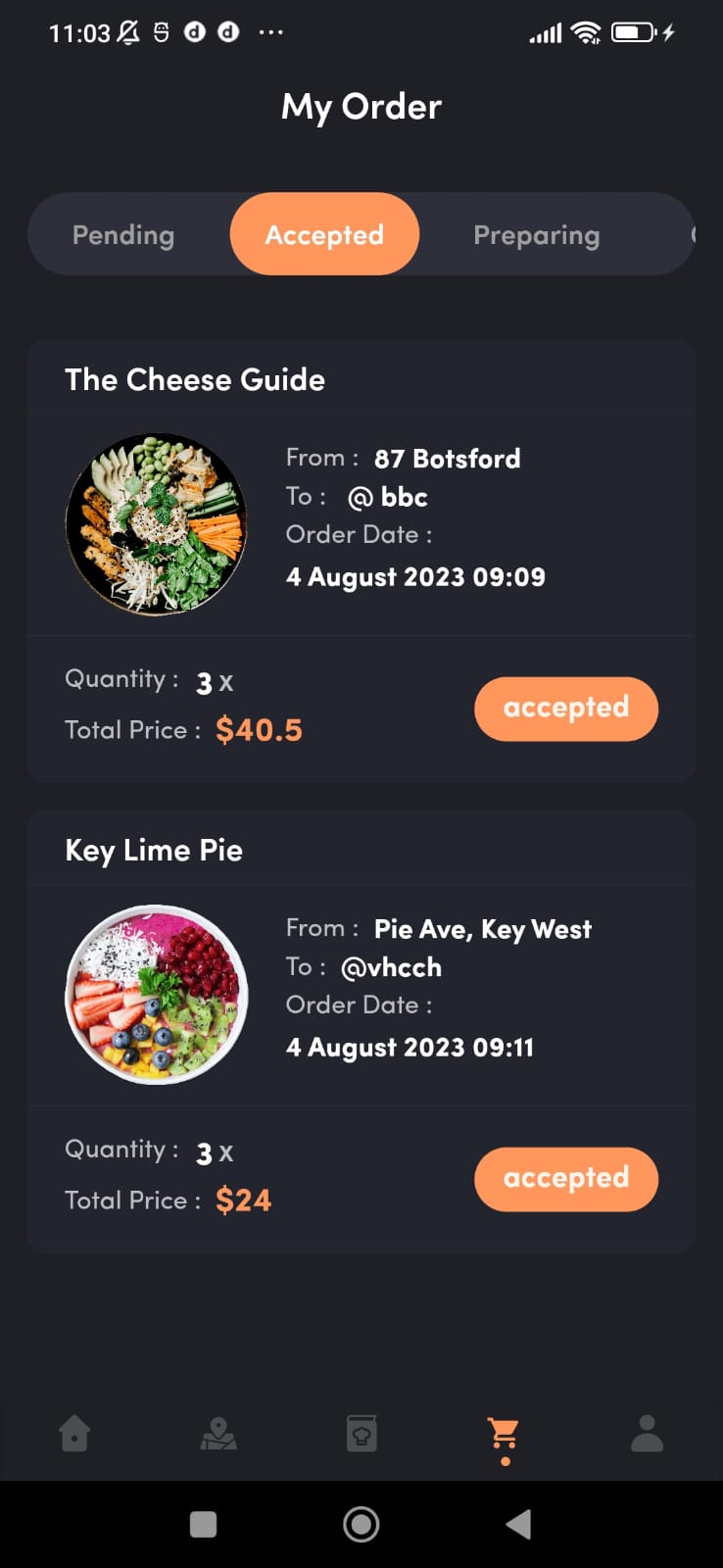Select the Accepted orders tab
The width and height of the screenshot is (723, 1568).
324,235
